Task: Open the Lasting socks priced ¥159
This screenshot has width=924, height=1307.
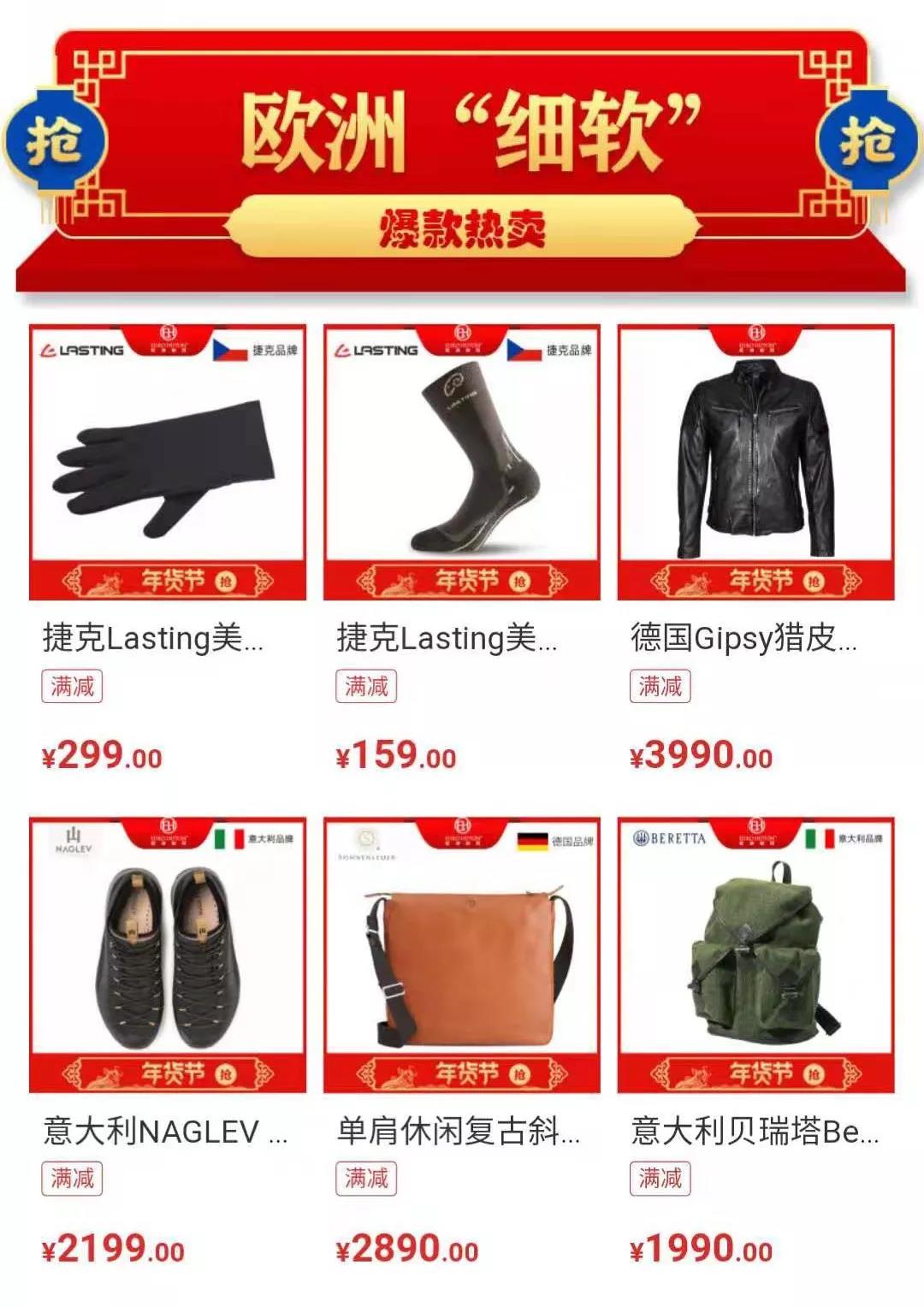Action: coord(461,462)
